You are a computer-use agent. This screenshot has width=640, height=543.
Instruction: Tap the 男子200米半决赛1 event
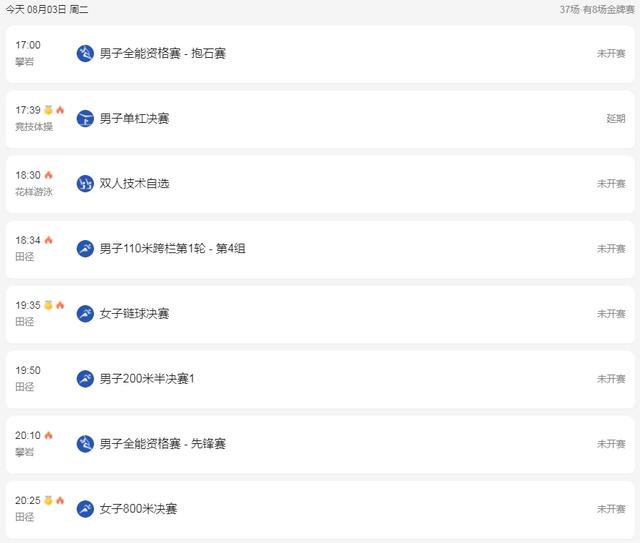(x=147, y=378)
